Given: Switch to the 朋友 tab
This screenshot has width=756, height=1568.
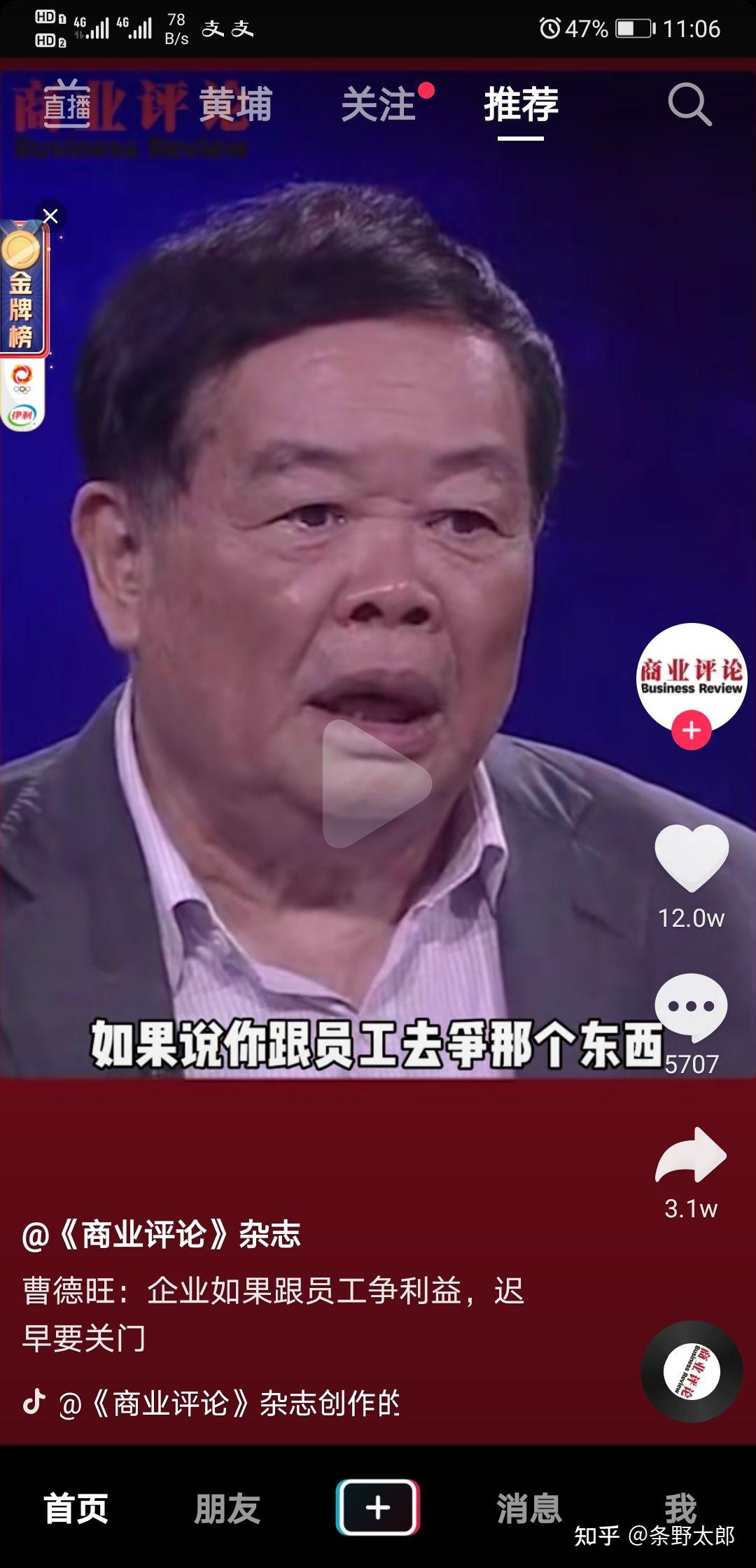Looking at the screenshot, I should click(x=227, y=1508).
